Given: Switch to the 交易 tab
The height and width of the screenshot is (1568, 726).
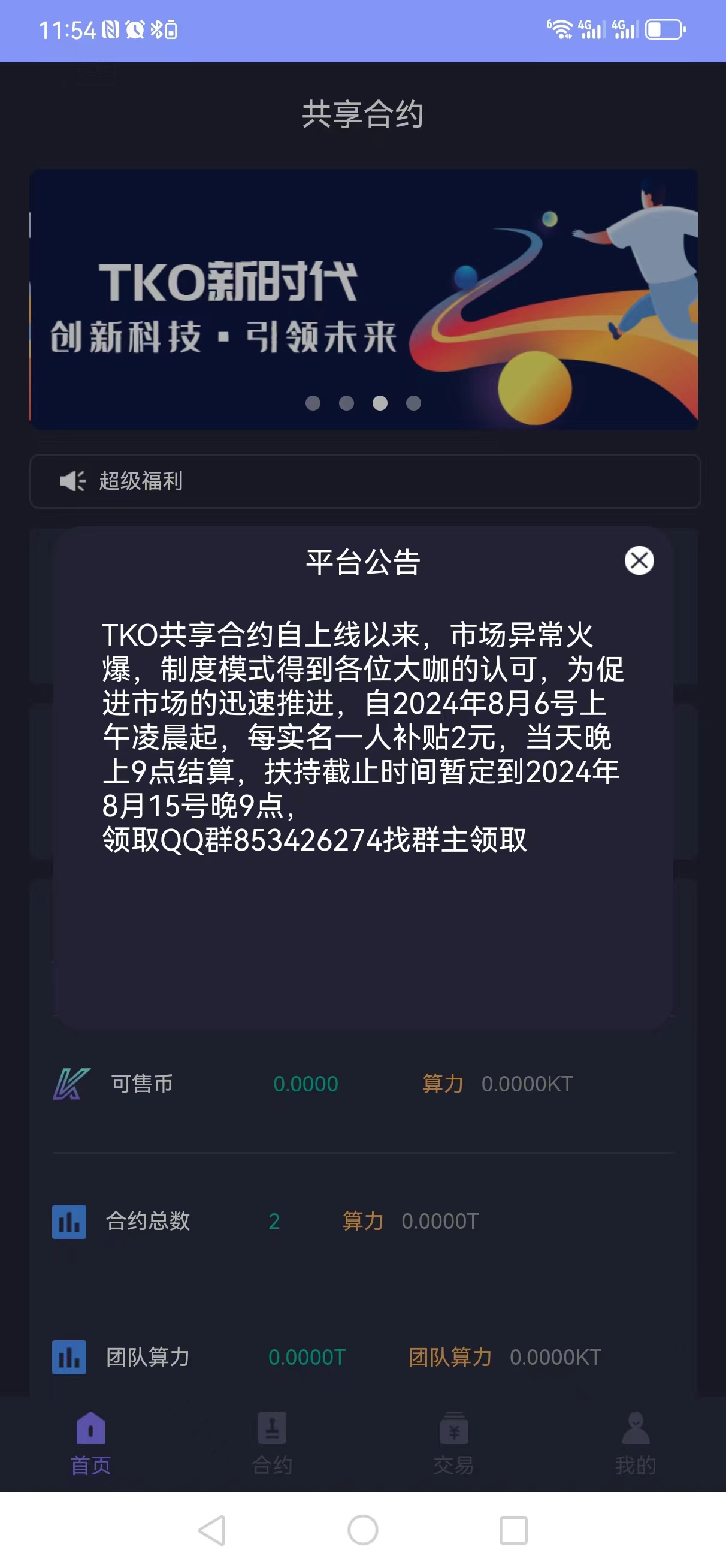Looking at the screenshot, I should 453,1443.
